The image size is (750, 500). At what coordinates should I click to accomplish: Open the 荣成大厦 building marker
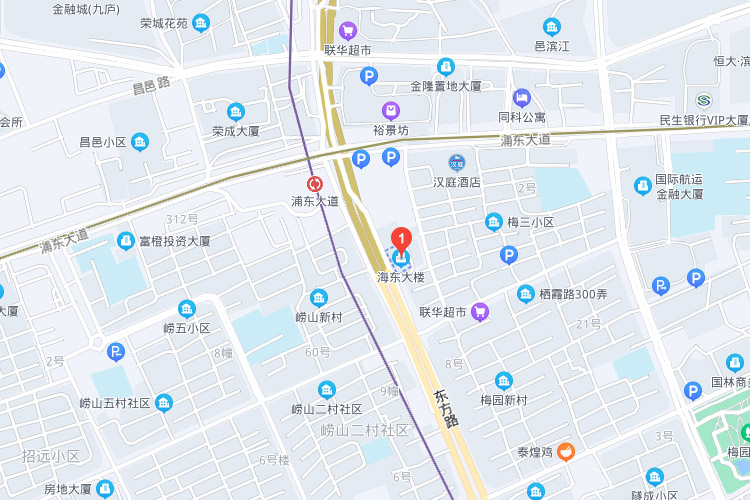[x=236, y=111]
